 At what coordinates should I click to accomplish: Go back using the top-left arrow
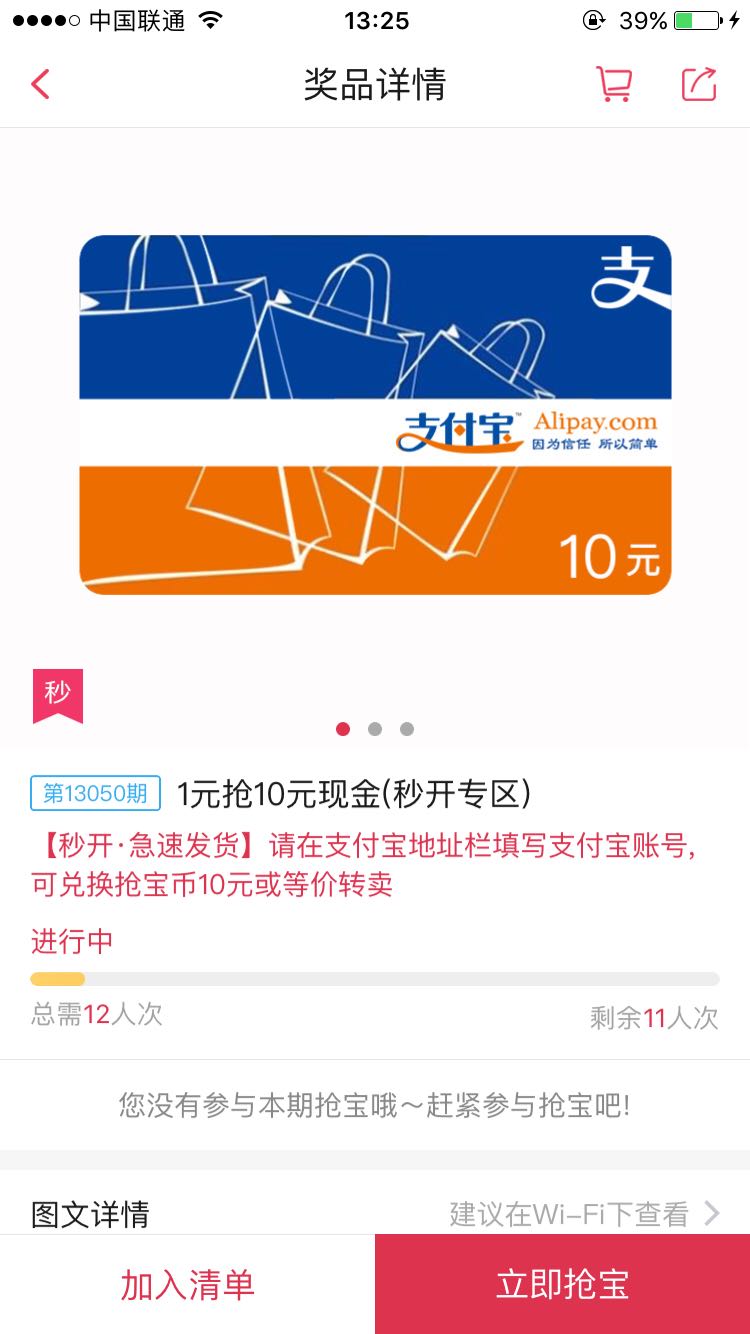tap(40, 84)
